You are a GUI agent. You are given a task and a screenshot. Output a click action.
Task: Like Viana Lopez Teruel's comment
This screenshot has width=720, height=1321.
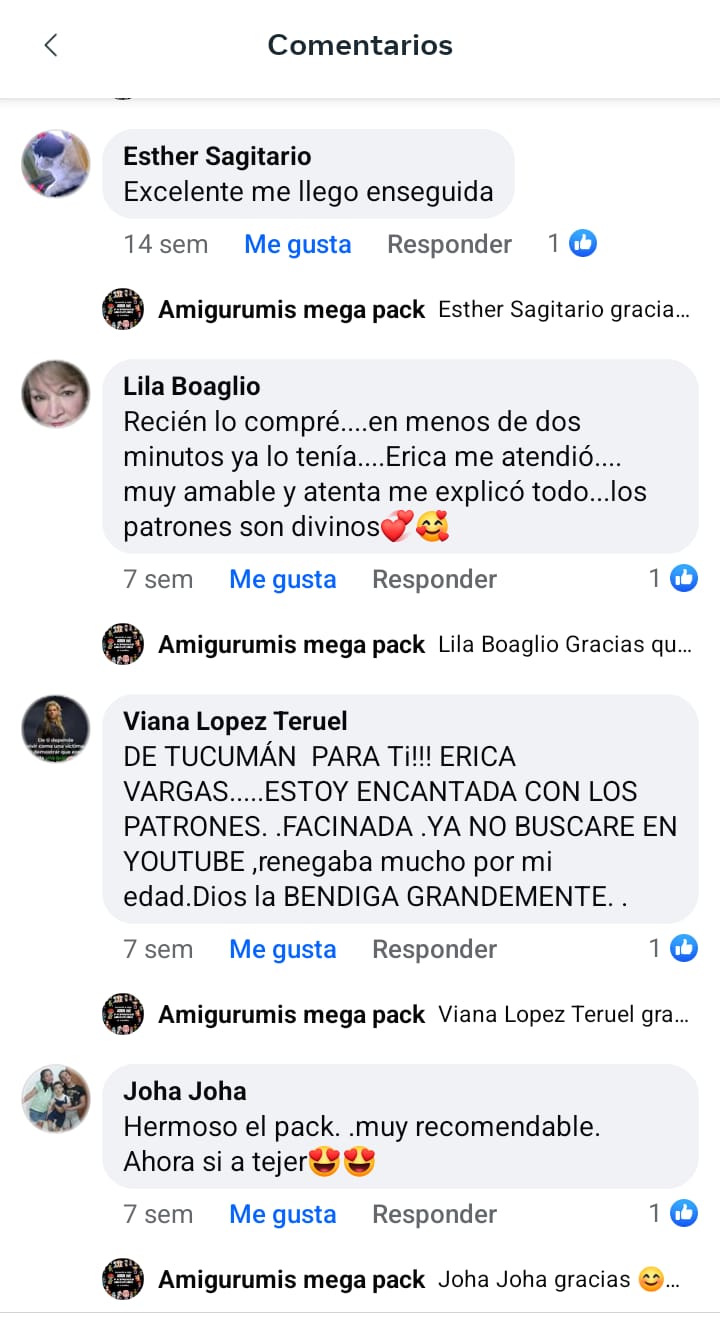click(x=282, y=949)
